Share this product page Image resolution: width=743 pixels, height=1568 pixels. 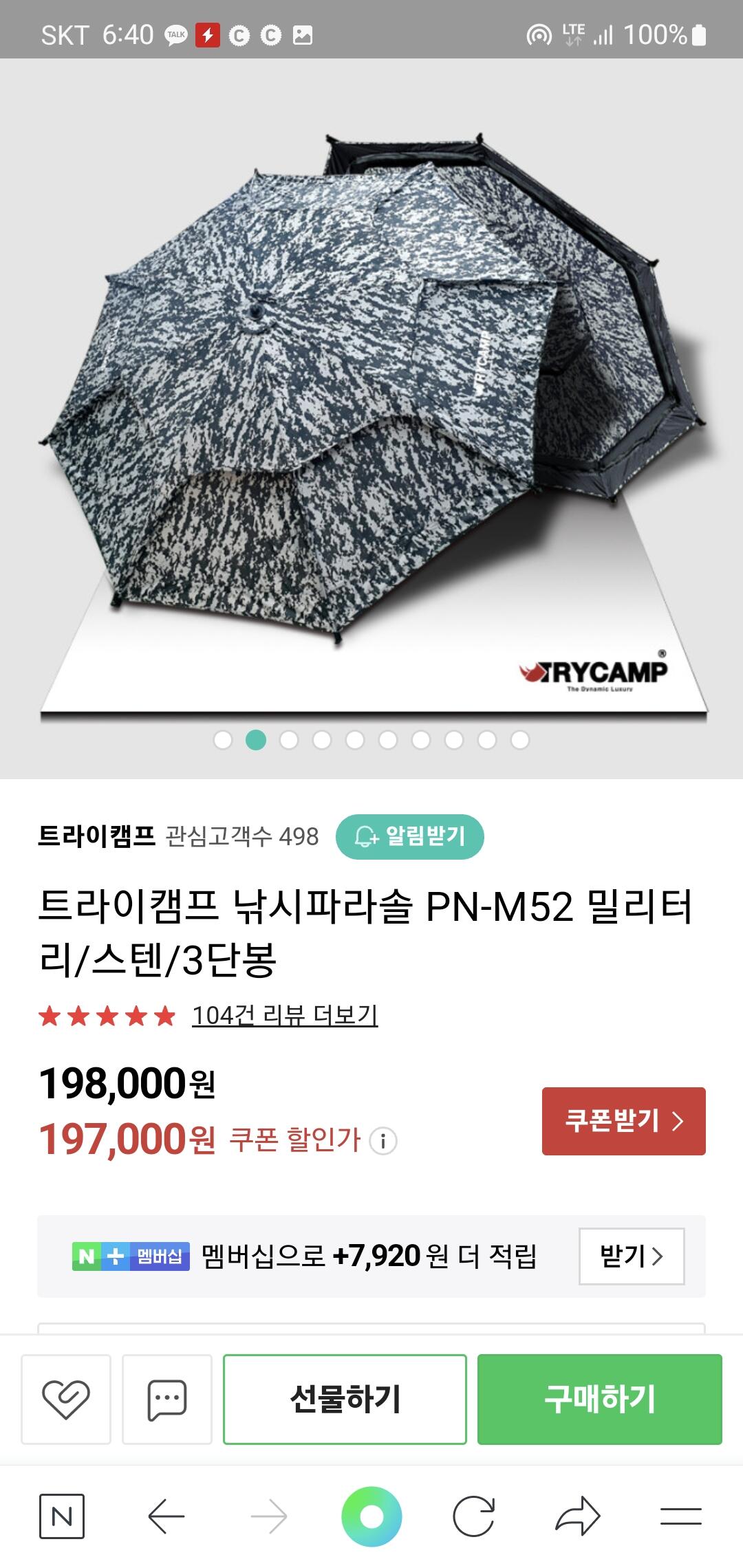point(578,1516)
